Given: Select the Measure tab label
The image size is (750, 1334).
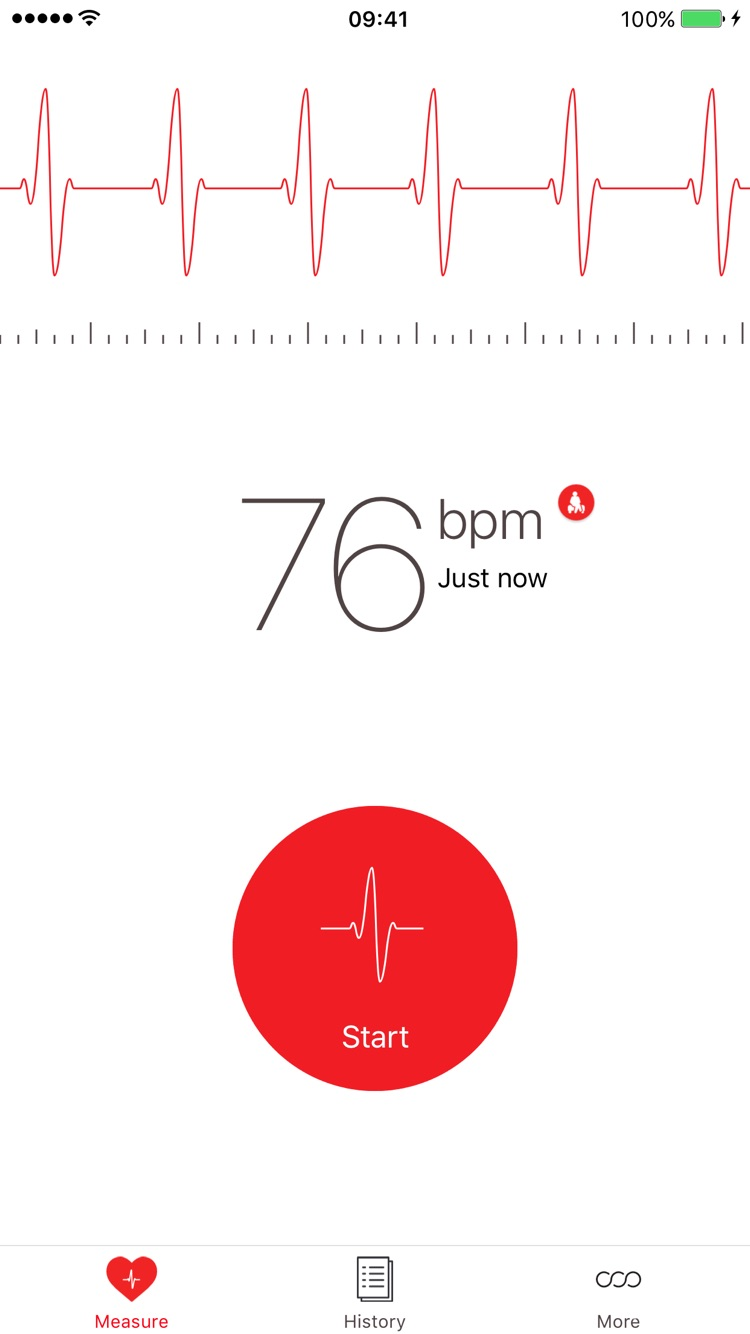Looking at the screenshot, I should pos(131,1320).
